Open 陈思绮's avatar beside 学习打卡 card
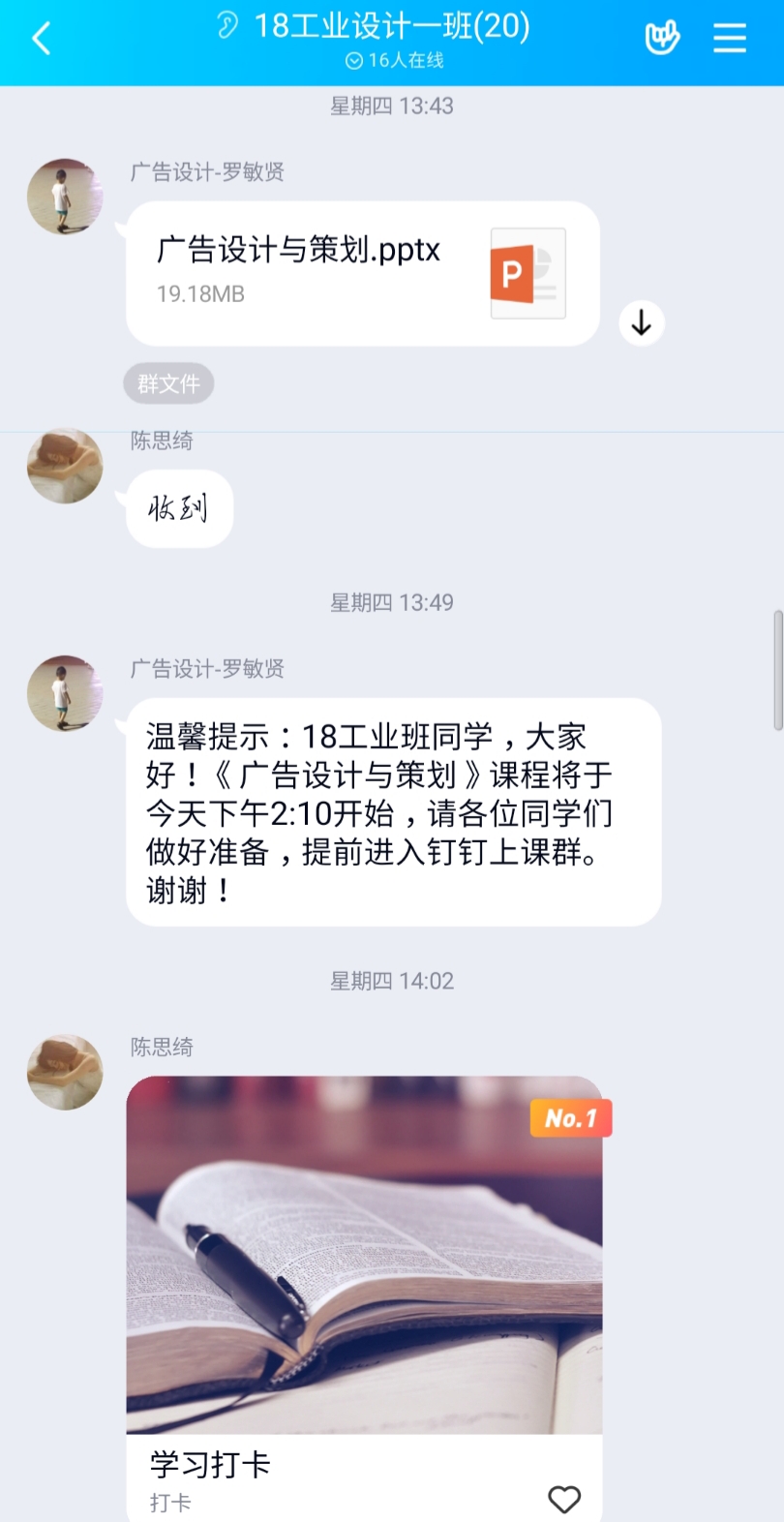Viewport: 784px width, 1522px height. coord(65,1072)
